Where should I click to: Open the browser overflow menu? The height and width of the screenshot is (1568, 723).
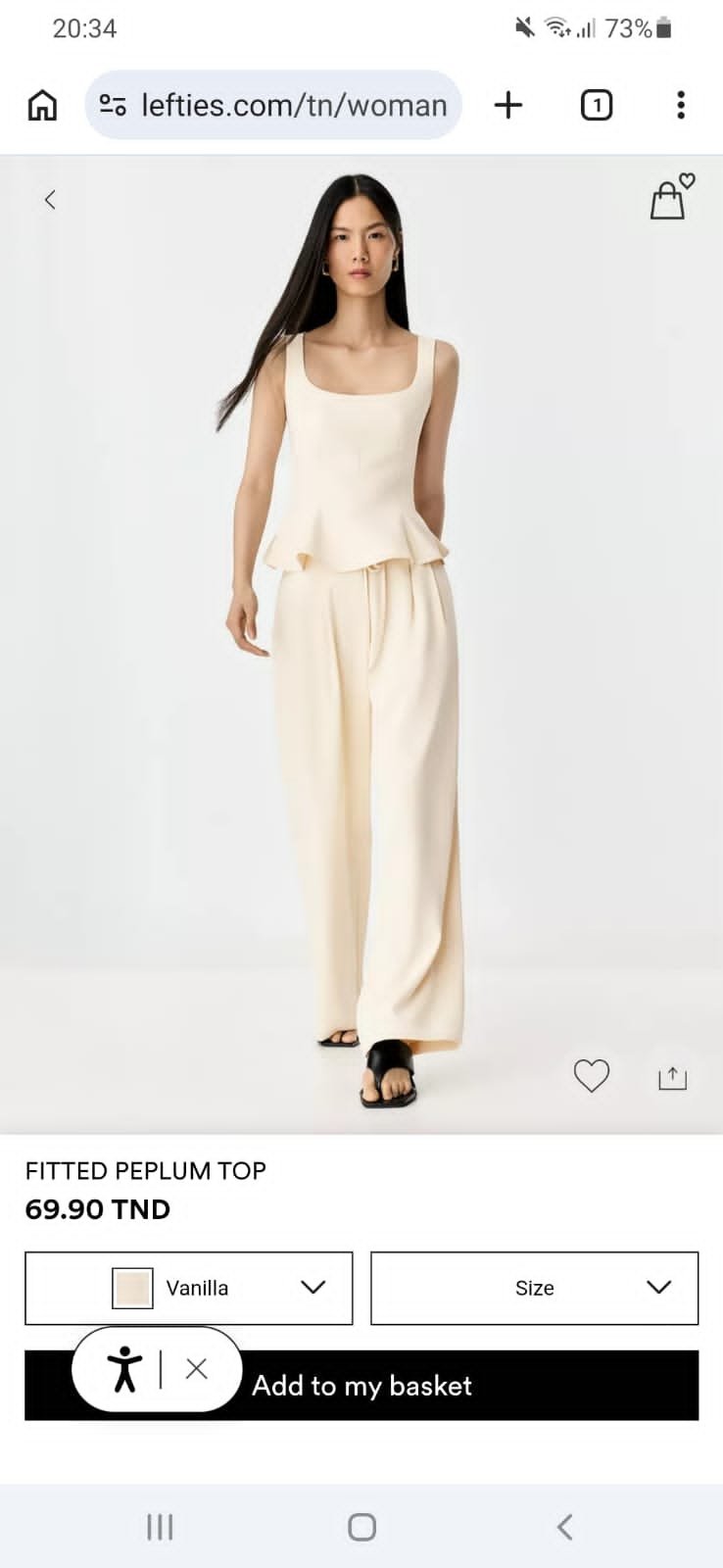[681, 105]
